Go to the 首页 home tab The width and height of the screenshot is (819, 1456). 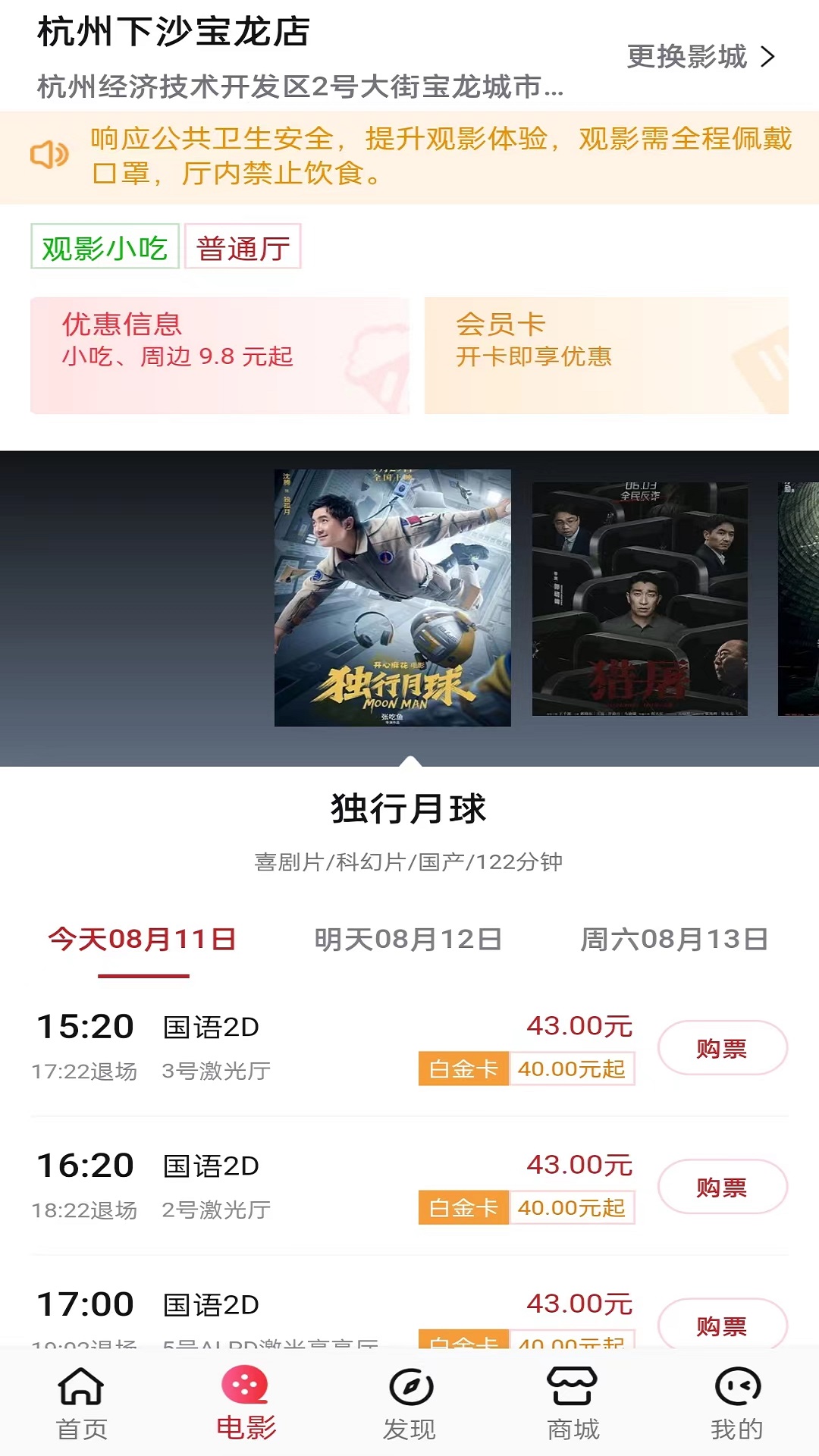coord(82,1403)
